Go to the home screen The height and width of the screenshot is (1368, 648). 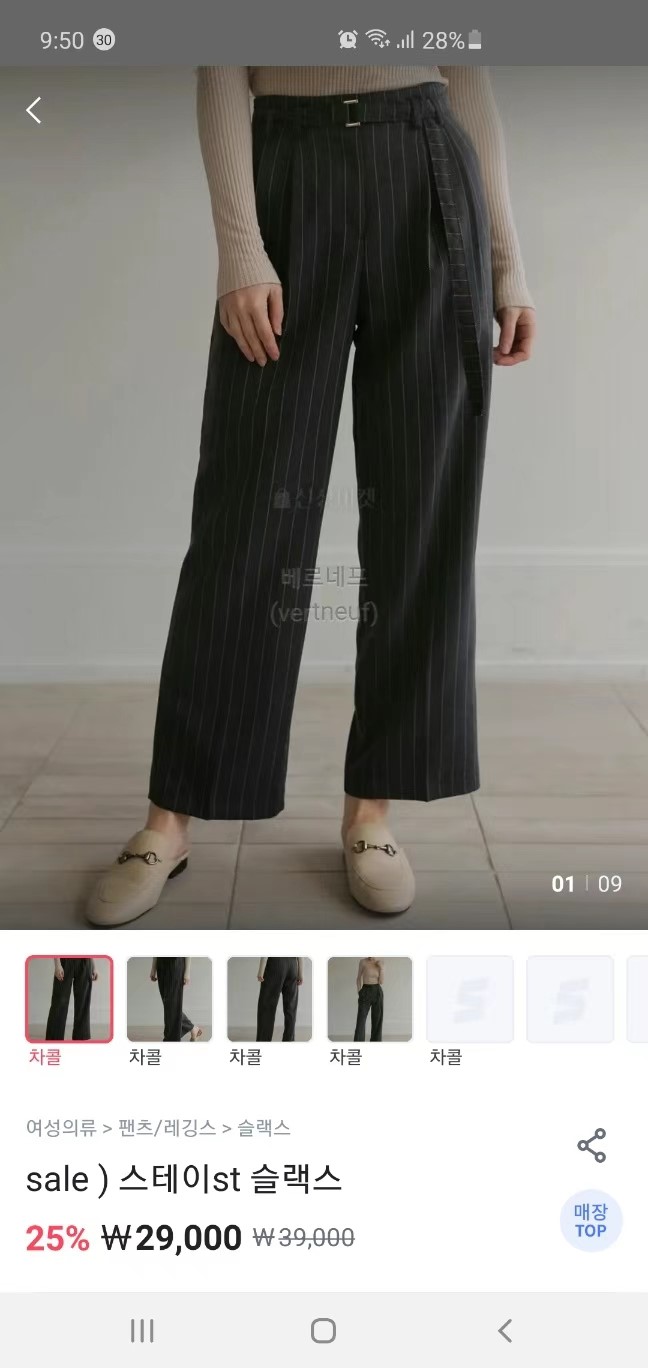(323, 1330)
